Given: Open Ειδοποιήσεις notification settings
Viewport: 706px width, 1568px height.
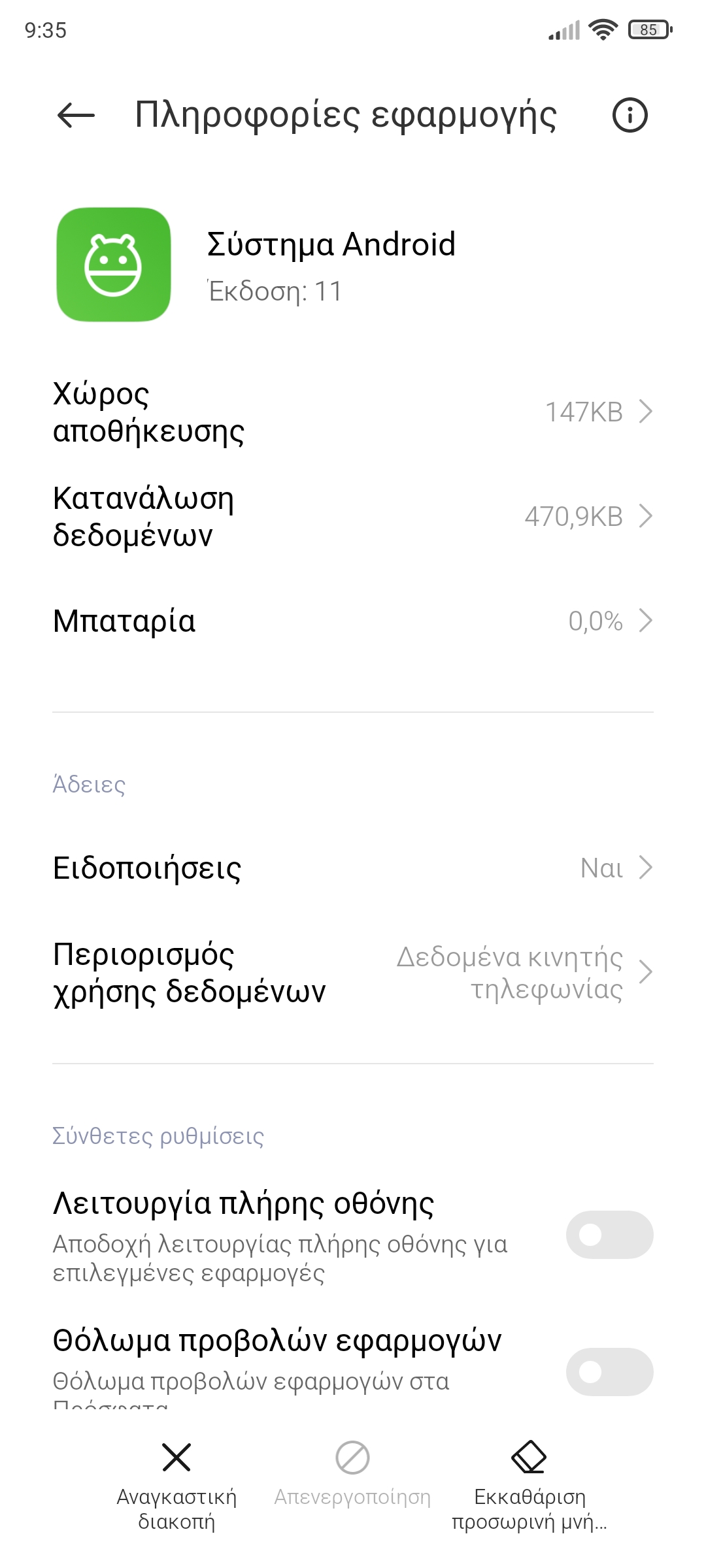Looking at the screenshot, I should tap(353, 868).
